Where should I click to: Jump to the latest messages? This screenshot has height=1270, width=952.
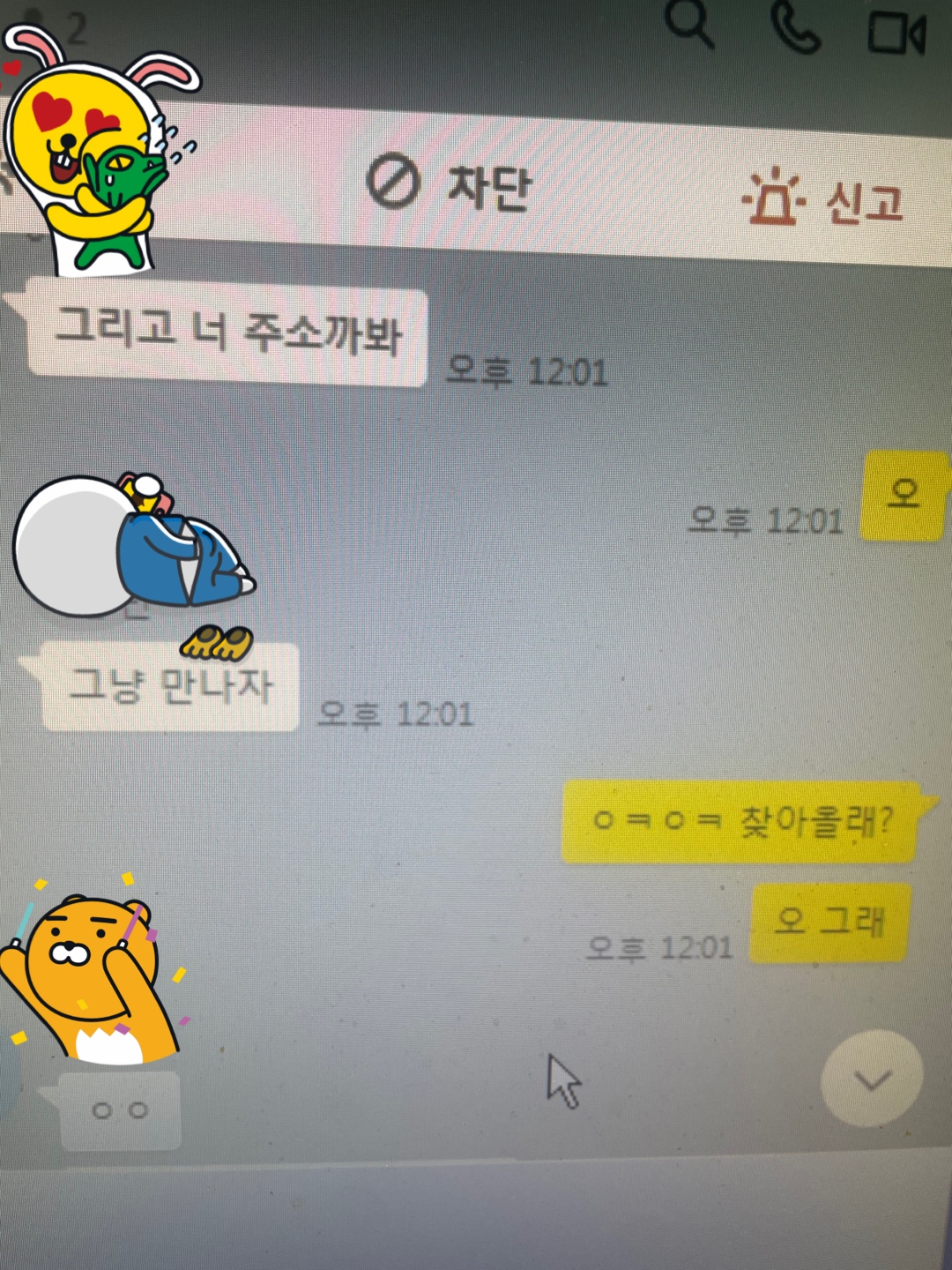pyautogui.click(x=872, y=1078)
